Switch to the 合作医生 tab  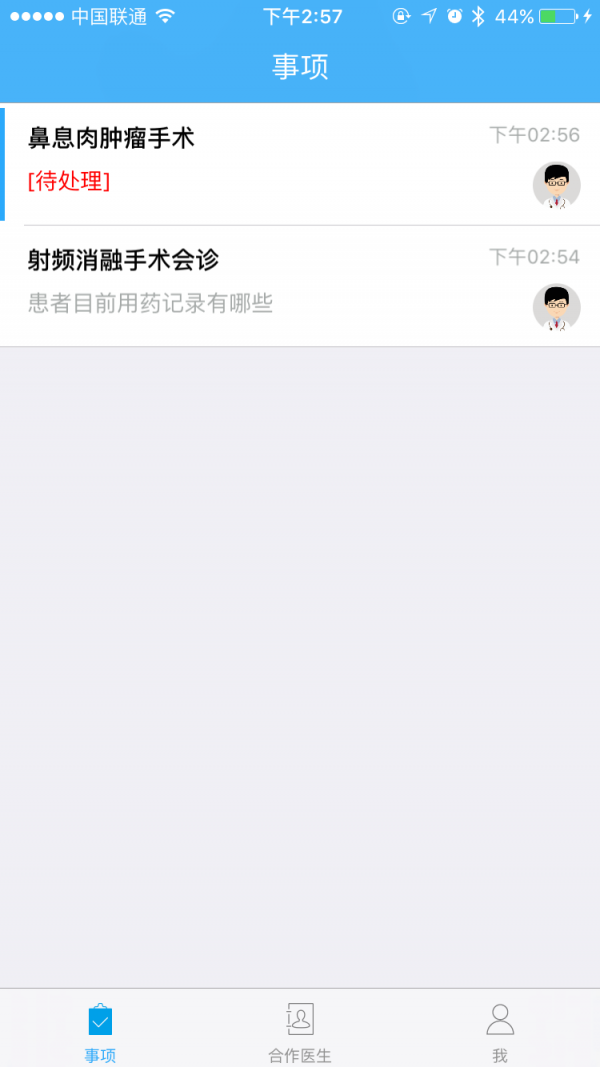tap(300, 1030)
